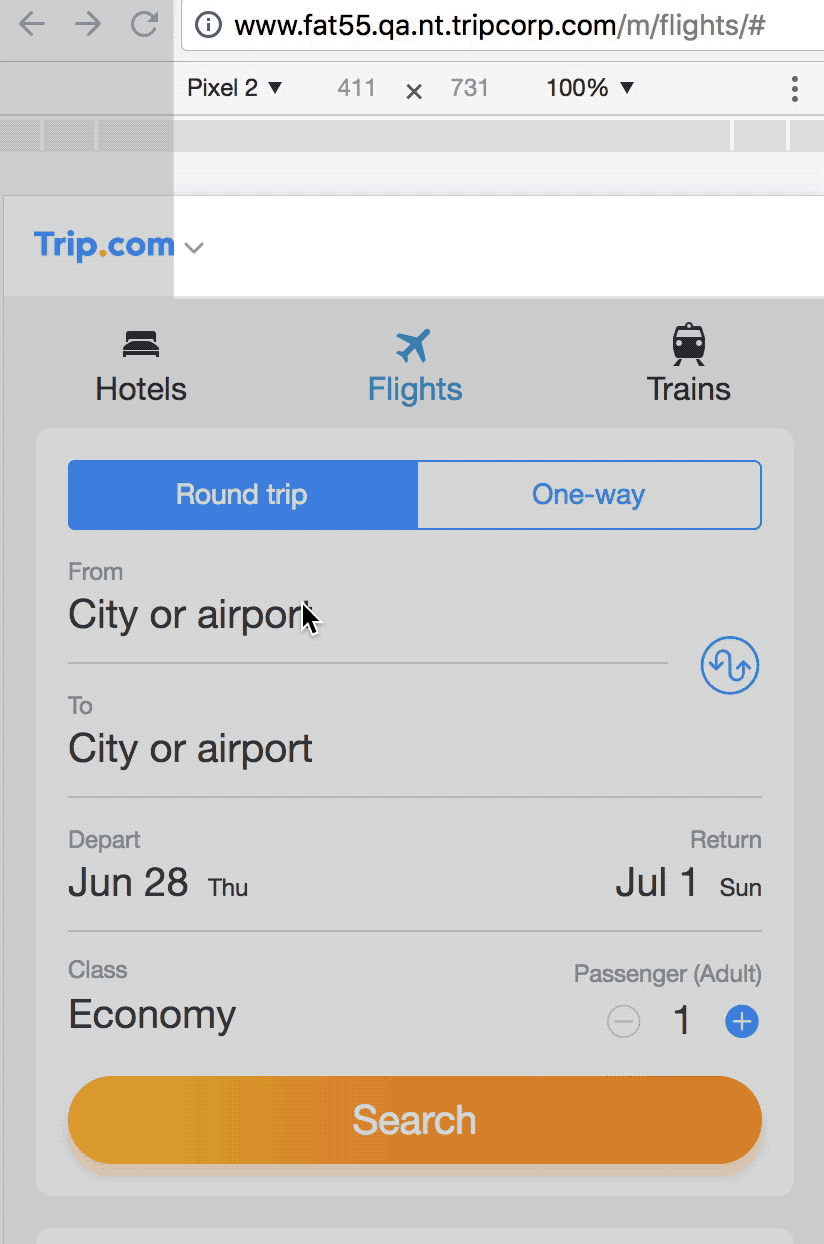Enter the To city or airport
Viewport: 824px width, 1244px height.
coord(190,749)
